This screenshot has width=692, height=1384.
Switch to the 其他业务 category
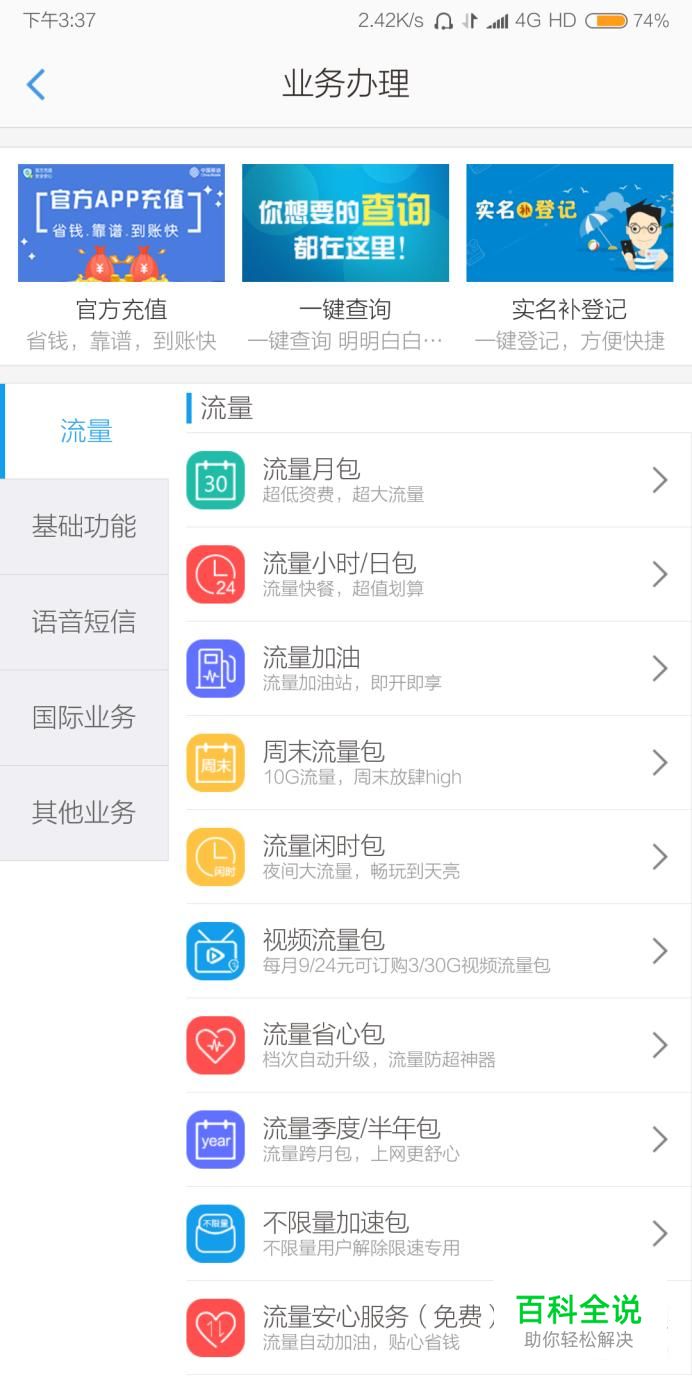(84, 812)
